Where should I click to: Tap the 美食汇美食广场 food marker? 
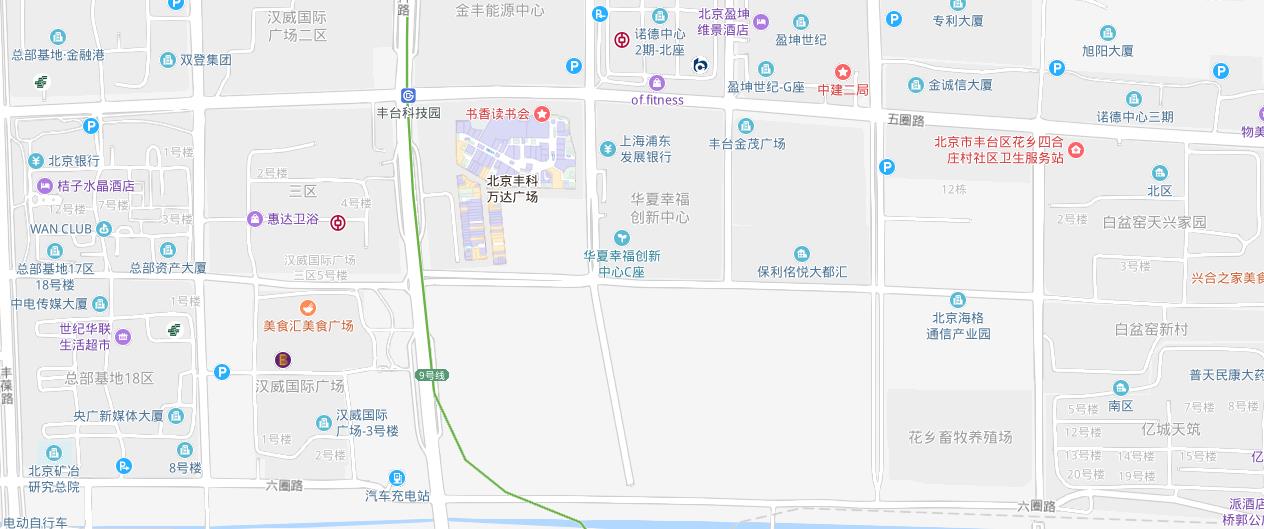(x=308, y=308)
